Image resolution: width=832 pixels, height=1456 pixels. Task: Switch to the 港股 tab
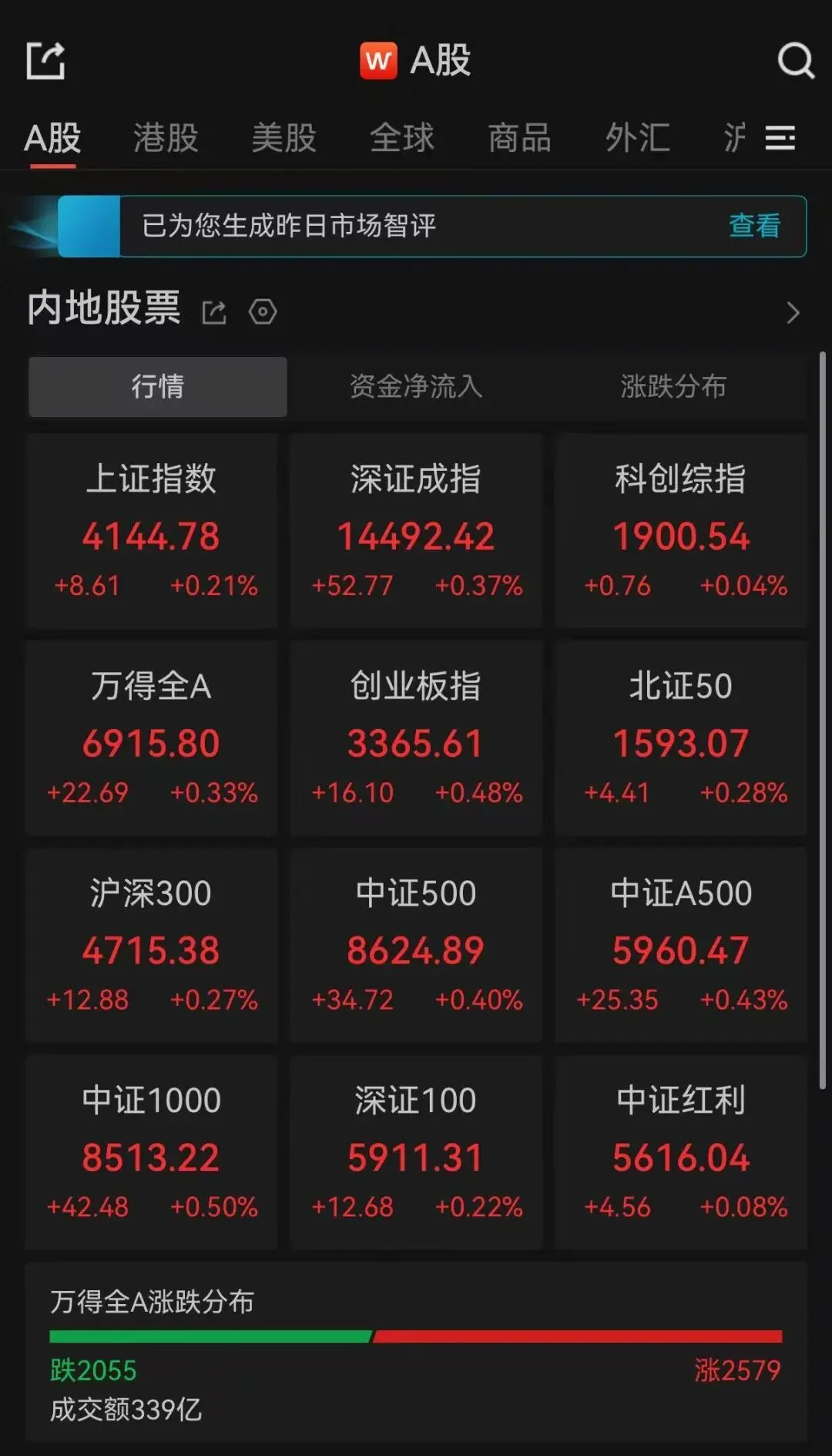[x=164, y=139]
